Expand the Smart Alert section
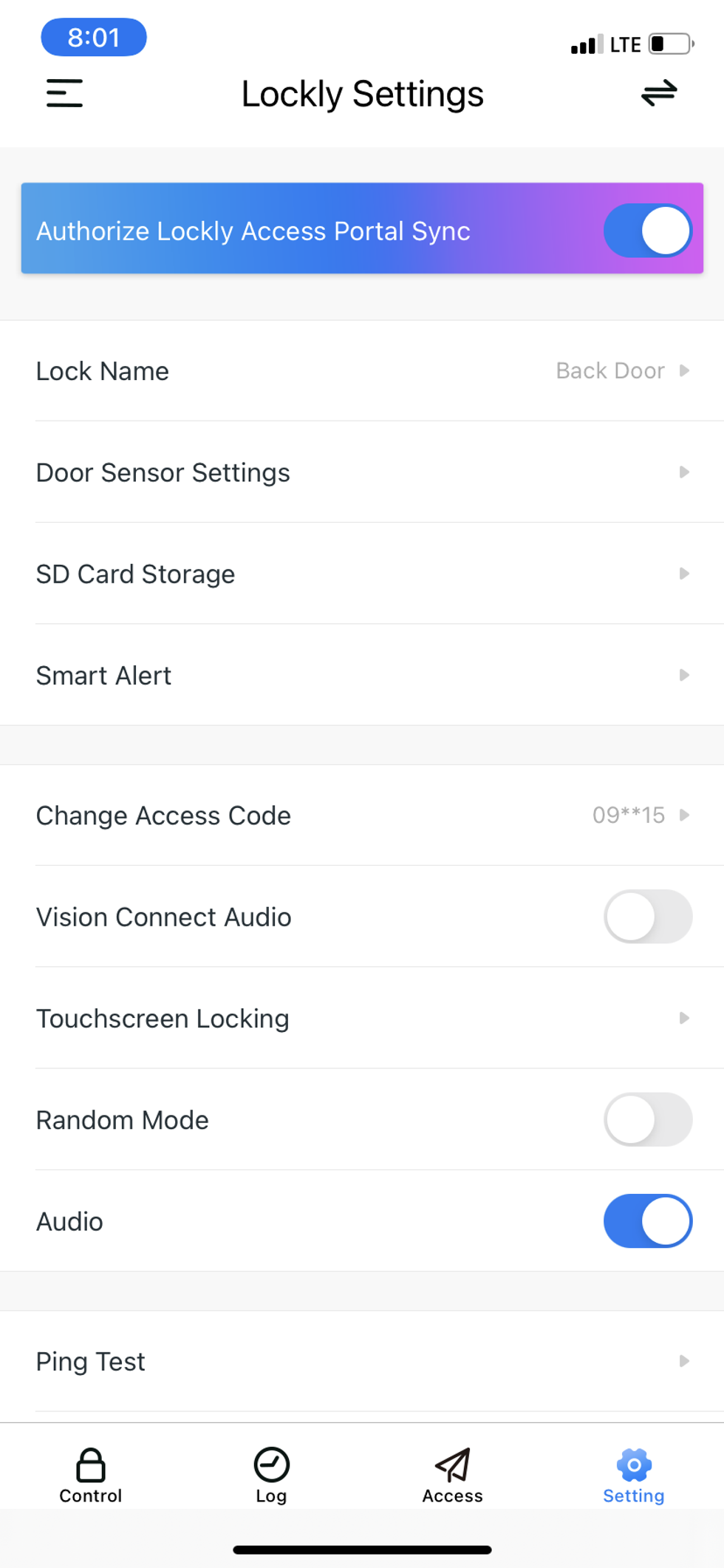 click(362, 675)
